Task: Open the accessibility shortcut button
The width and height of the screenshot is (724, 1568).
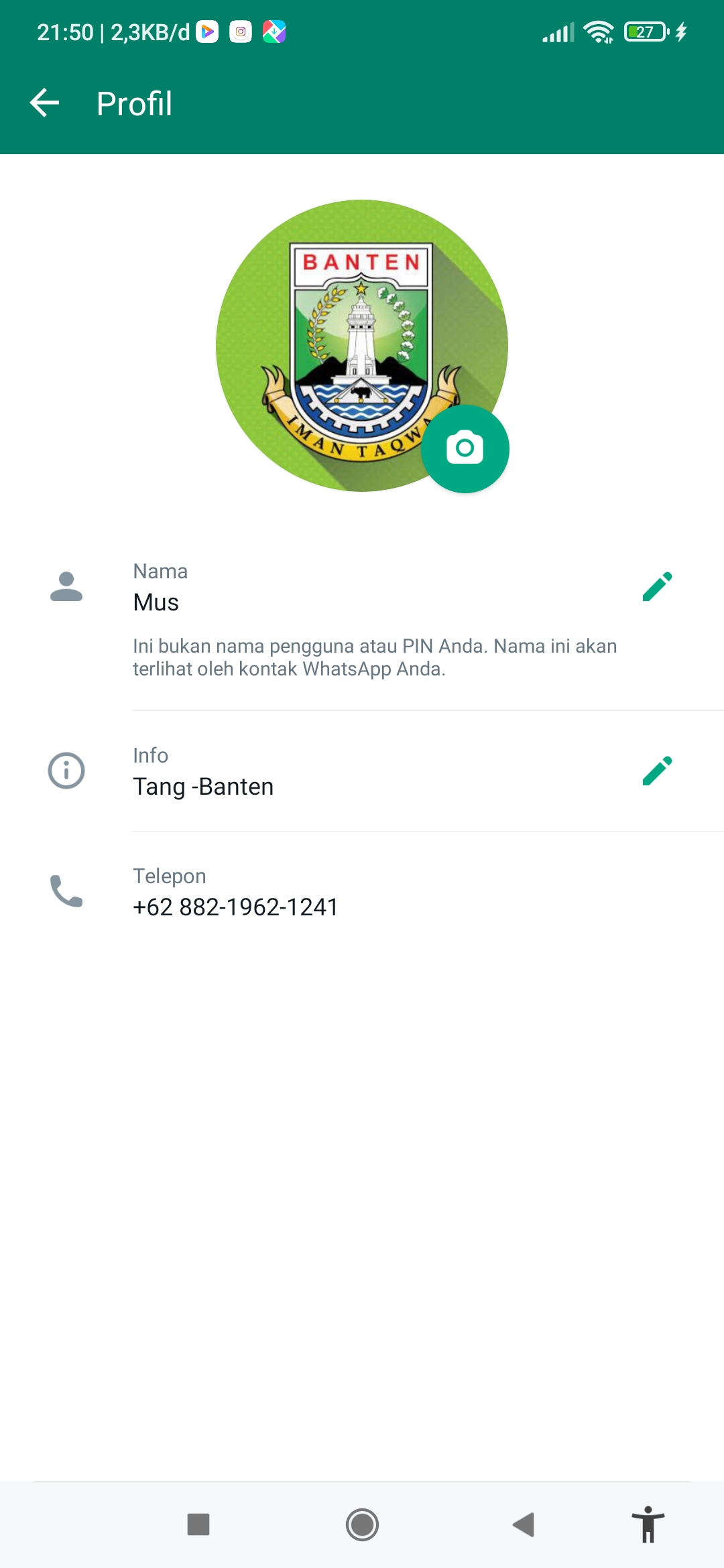Action: tap(648, 1524)
